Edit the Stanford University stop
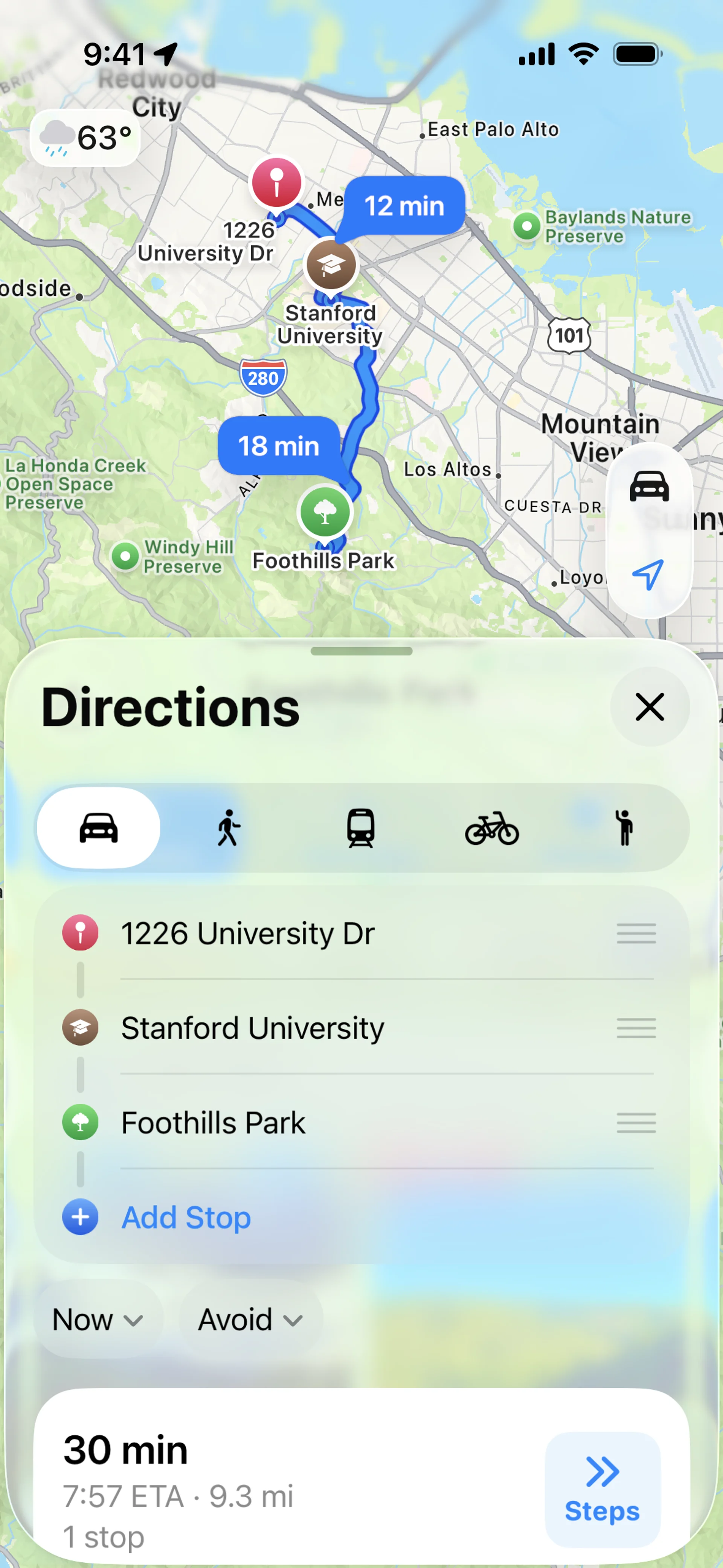This screenshot has height=1568, width=723. (253, 1028)
